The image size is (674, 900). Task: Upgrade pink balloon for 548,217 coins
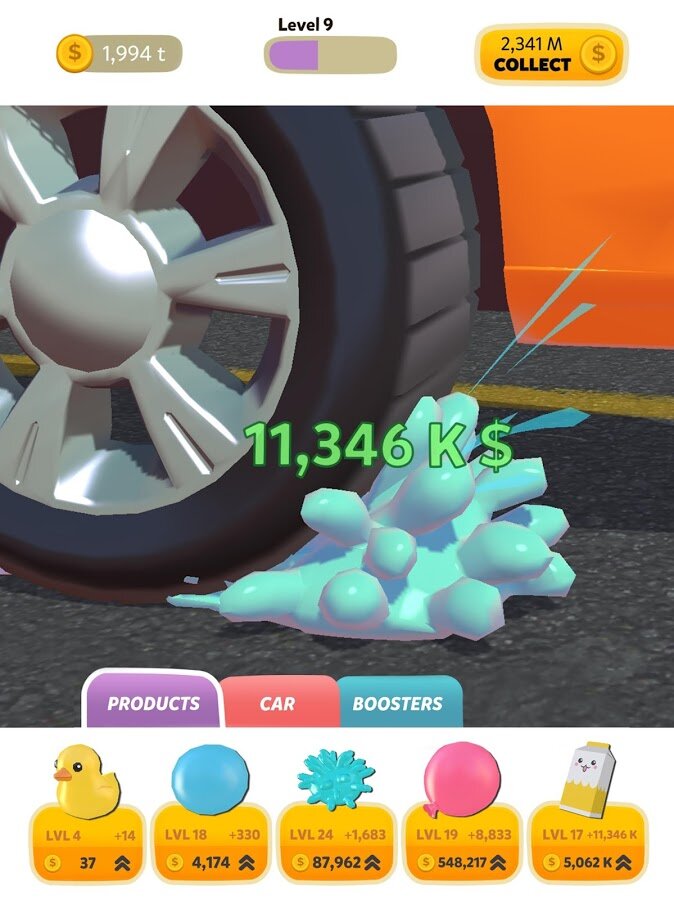[462, 861]
